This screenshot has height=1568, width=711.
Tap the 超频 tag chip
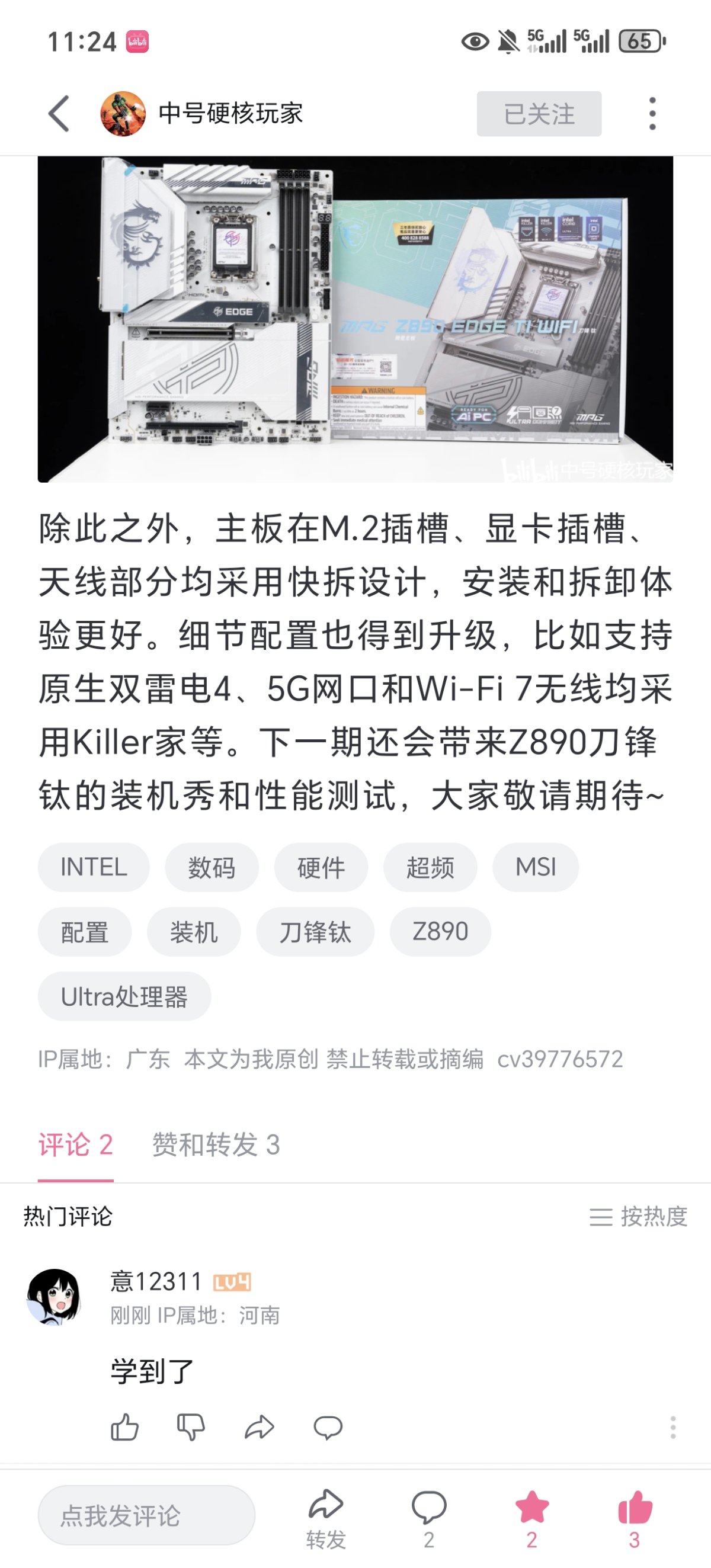click(430, 867)
